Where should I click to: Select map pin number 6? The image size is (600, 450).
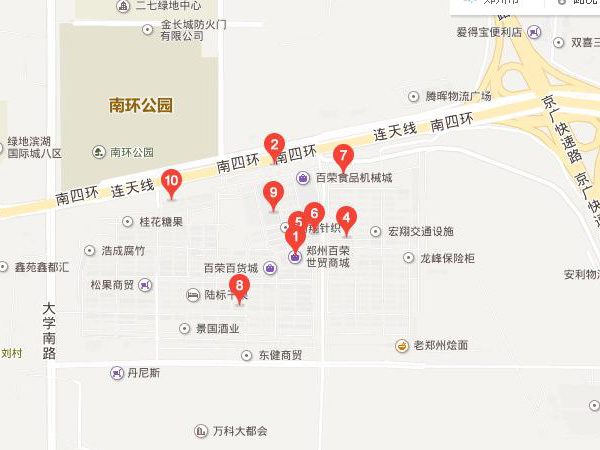pyautogui.click(x=314, y=212)
